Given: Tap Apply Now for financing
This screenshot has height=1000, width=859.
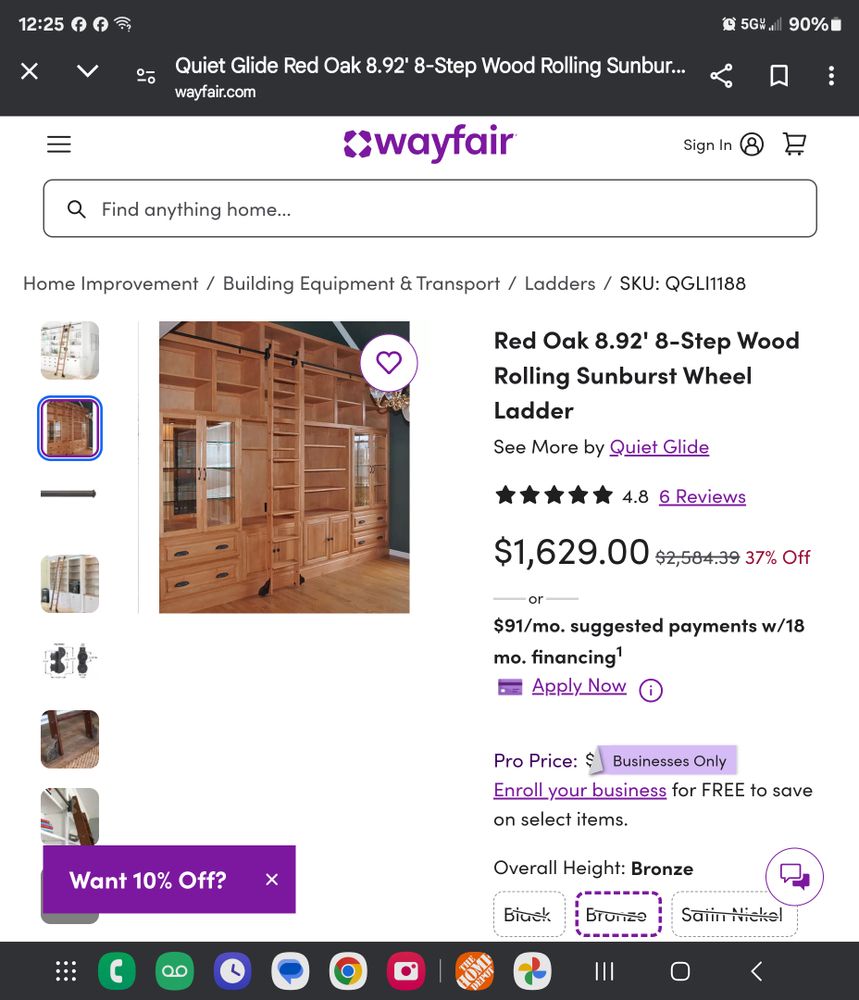Looking at the screenshot, I should [578, 686].
